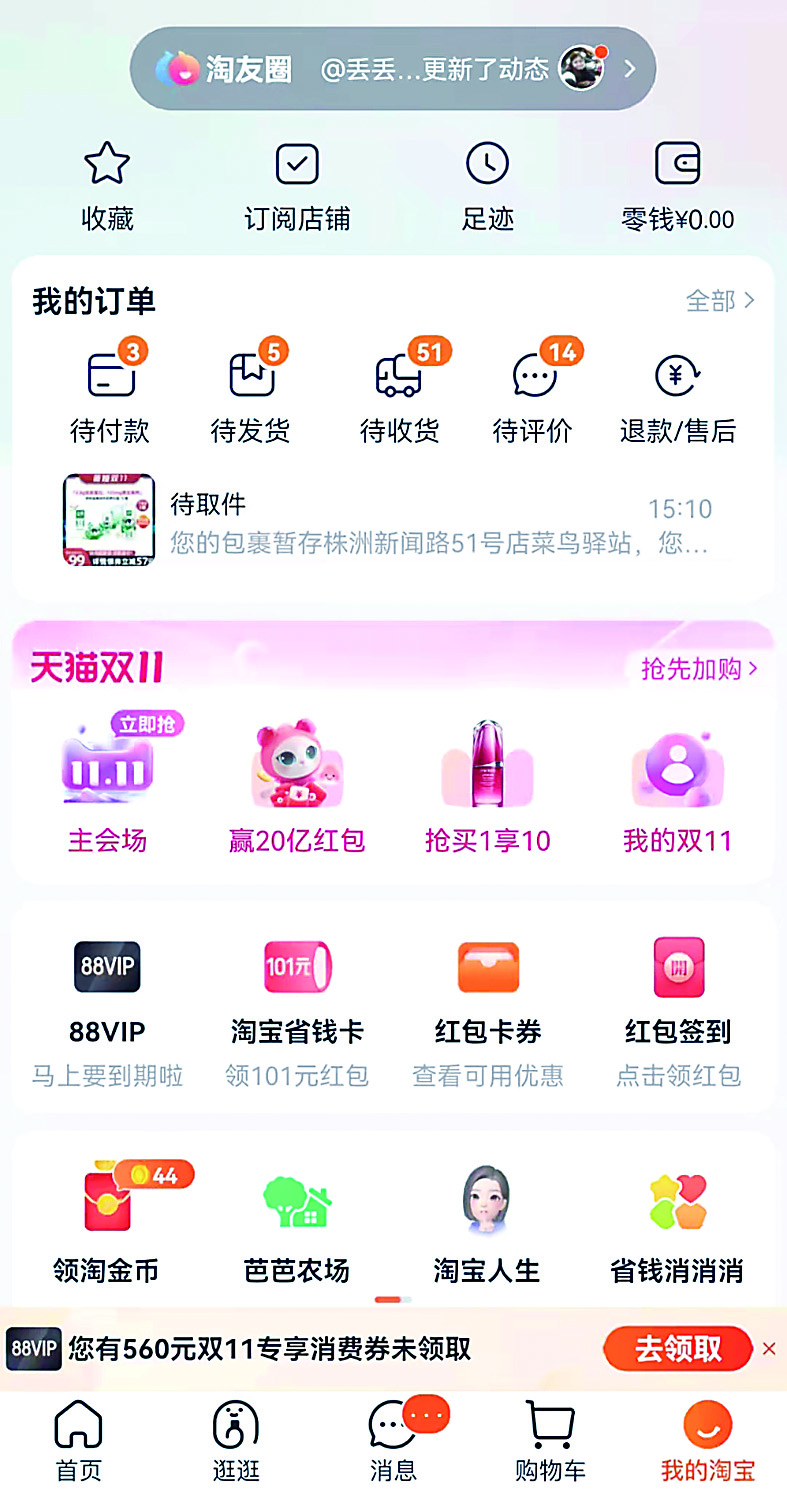Open 红包签到 daily check-in
Viewport: 787px width, 1495px height.
(678, 1010)
